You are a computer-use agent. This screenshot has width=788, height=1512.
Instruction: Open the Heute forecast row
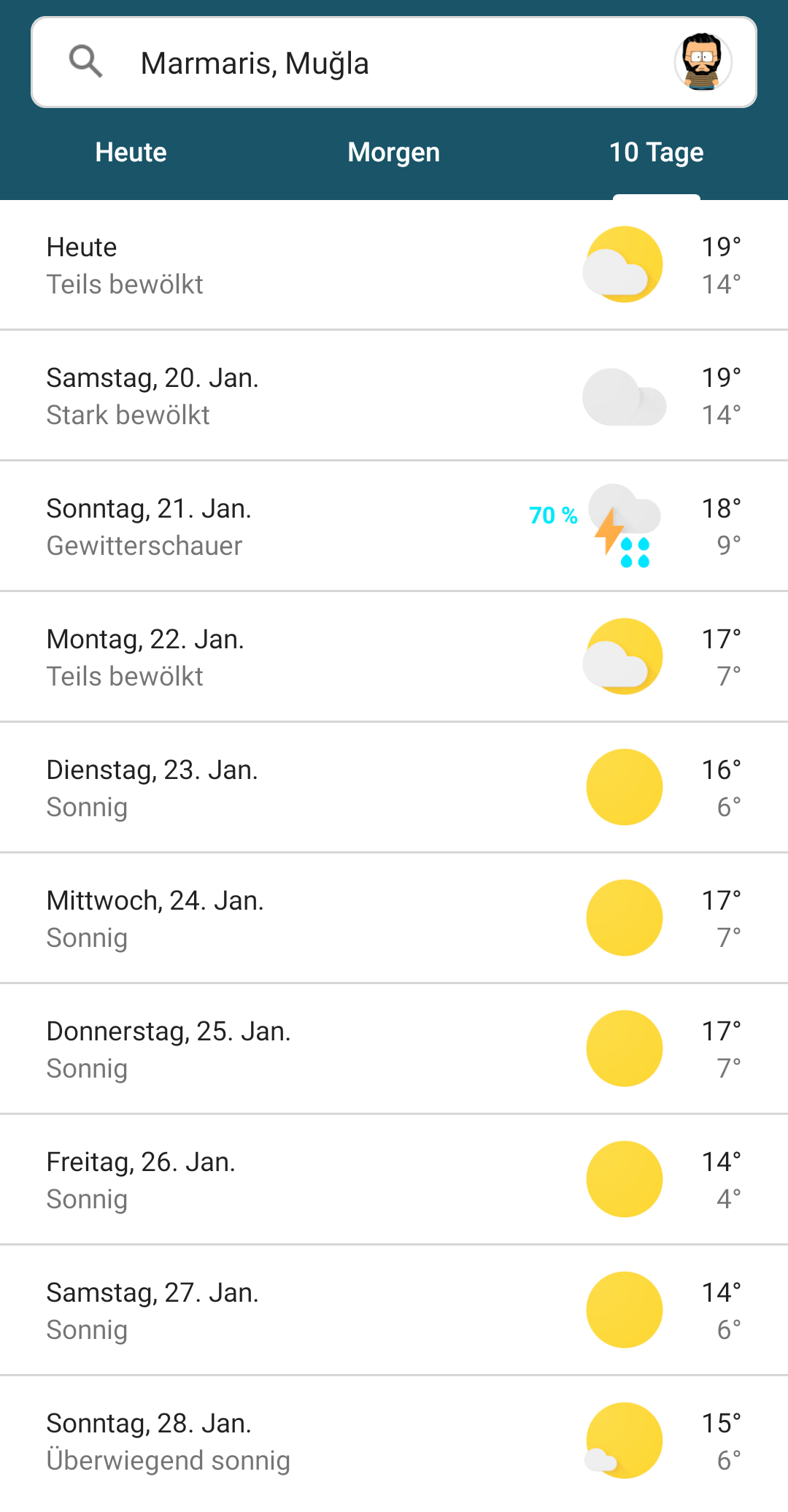pos(394,265)
